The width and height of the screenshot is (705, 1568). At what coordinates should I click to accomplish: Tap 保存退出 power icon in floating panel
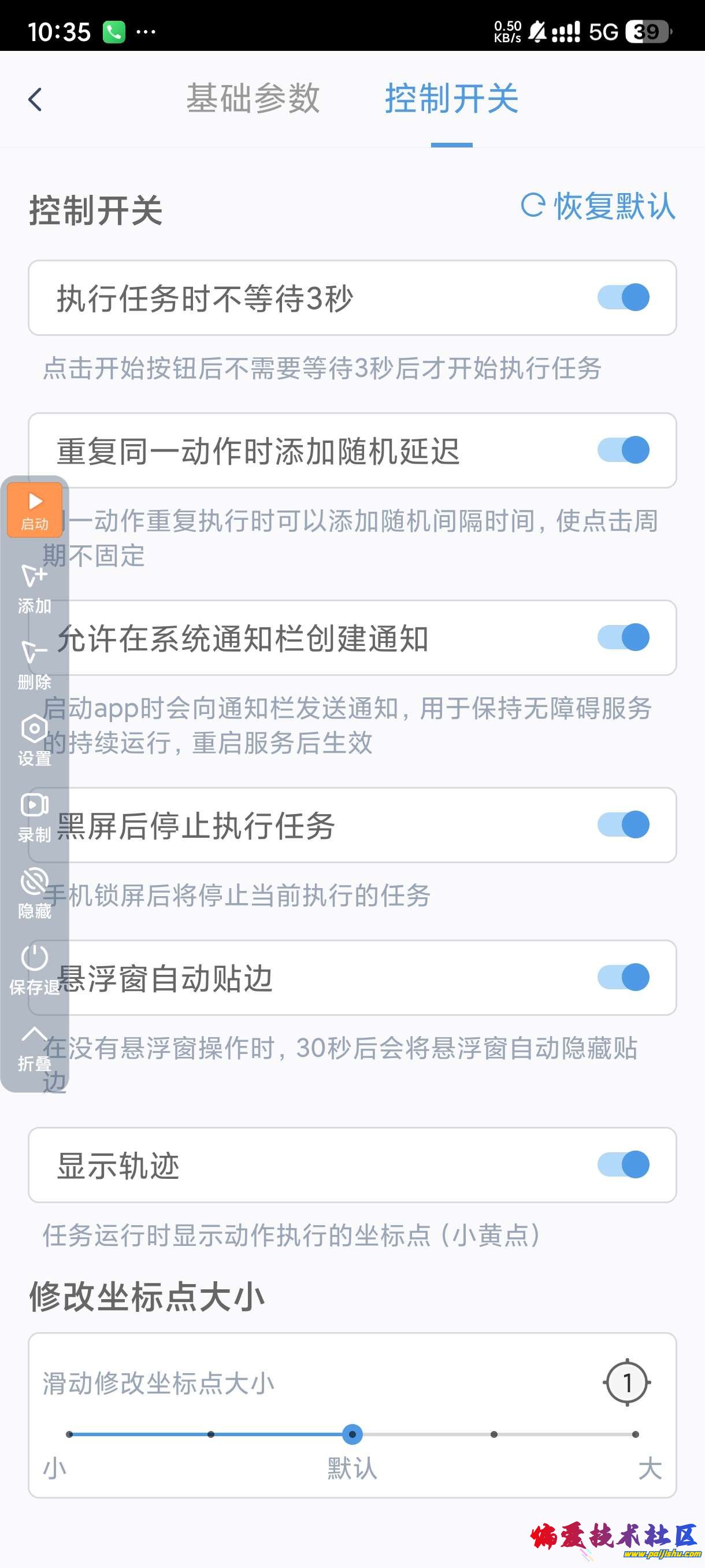coord(35,968)
